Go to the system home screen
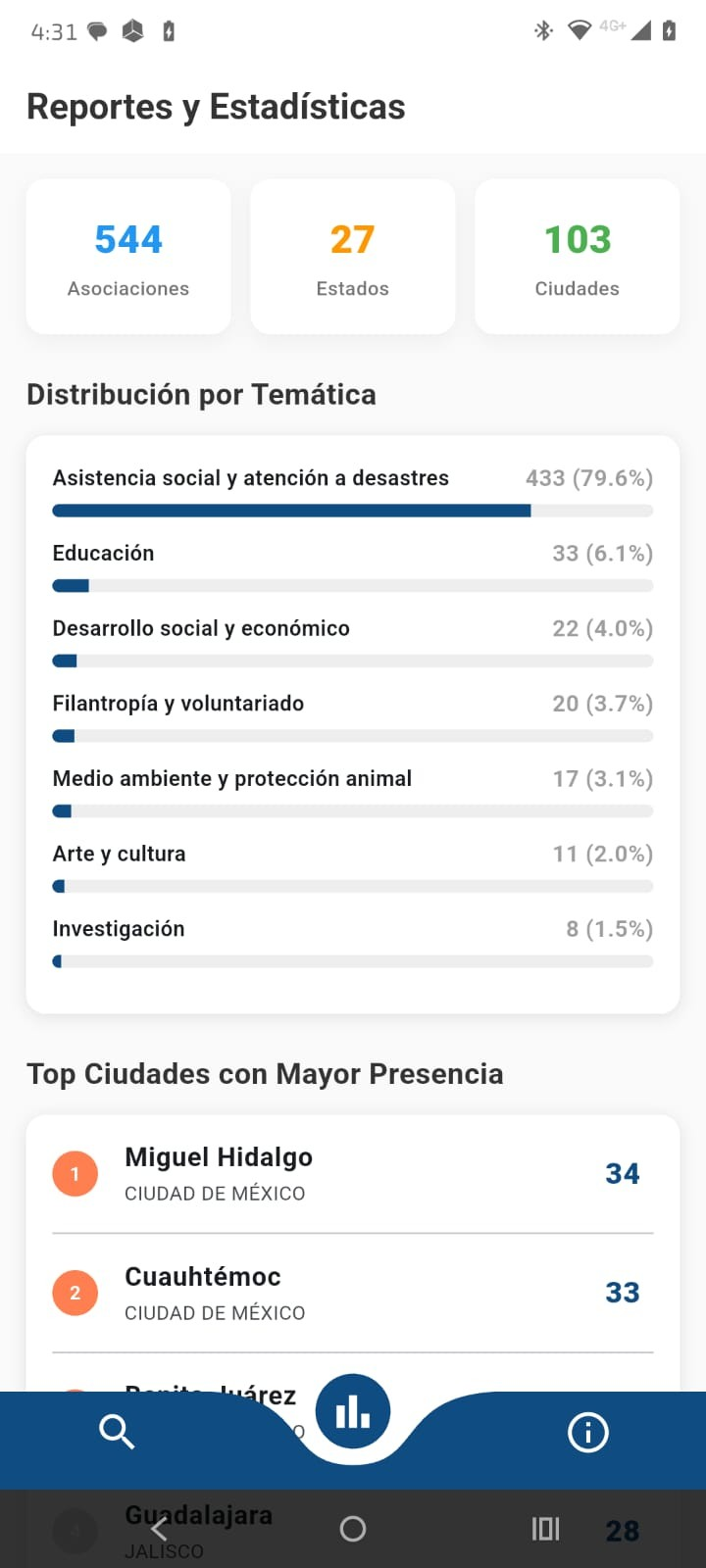 [x=353, y=1529]
